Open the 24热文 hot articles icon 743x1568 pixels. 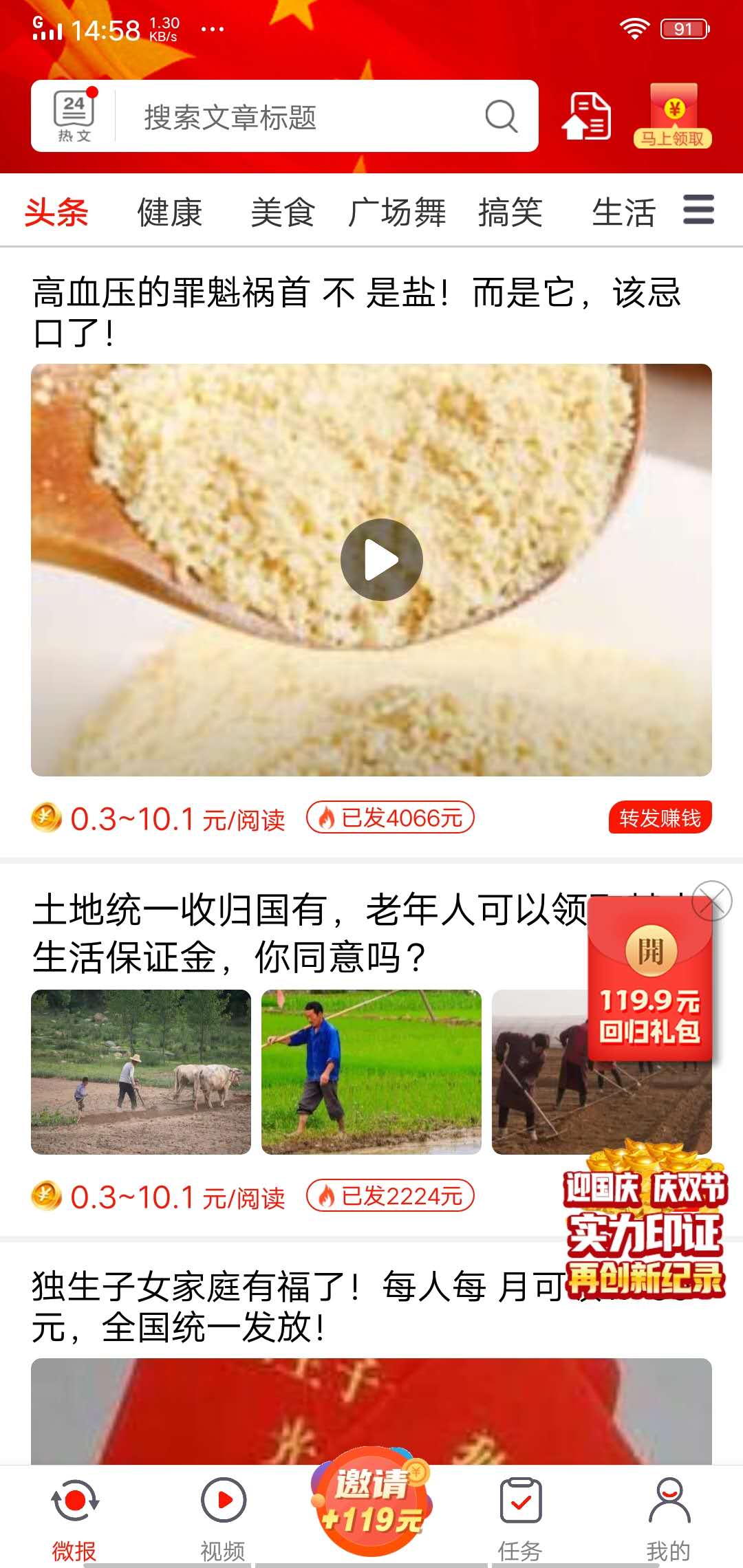[74, 114]
